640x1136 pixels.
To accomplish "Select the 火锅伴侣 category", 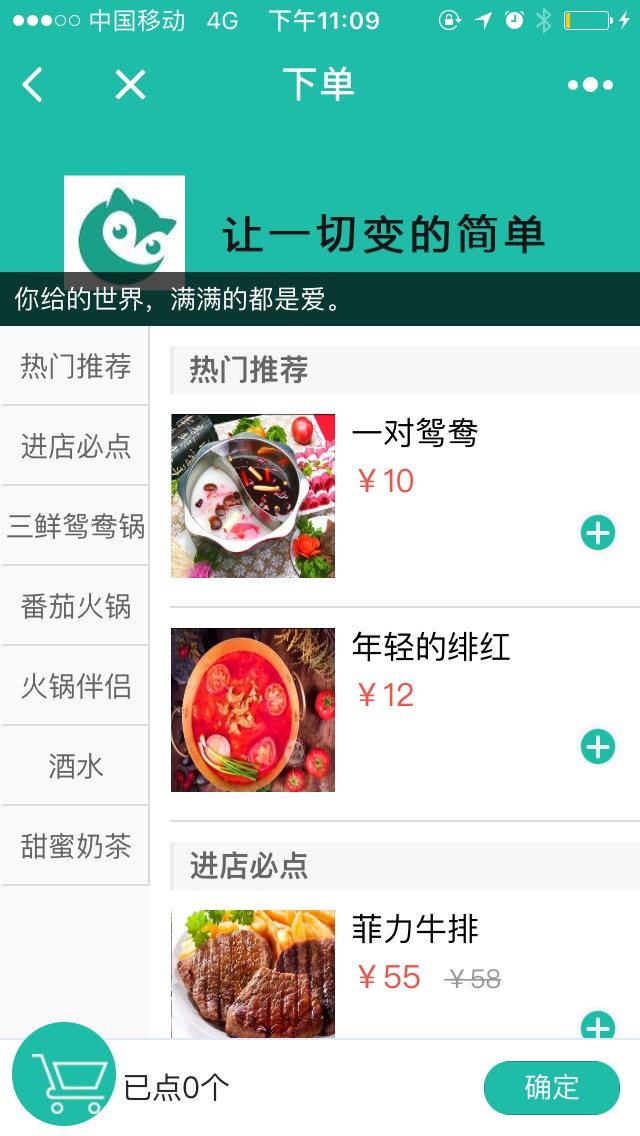I will (x=75, y=685).
